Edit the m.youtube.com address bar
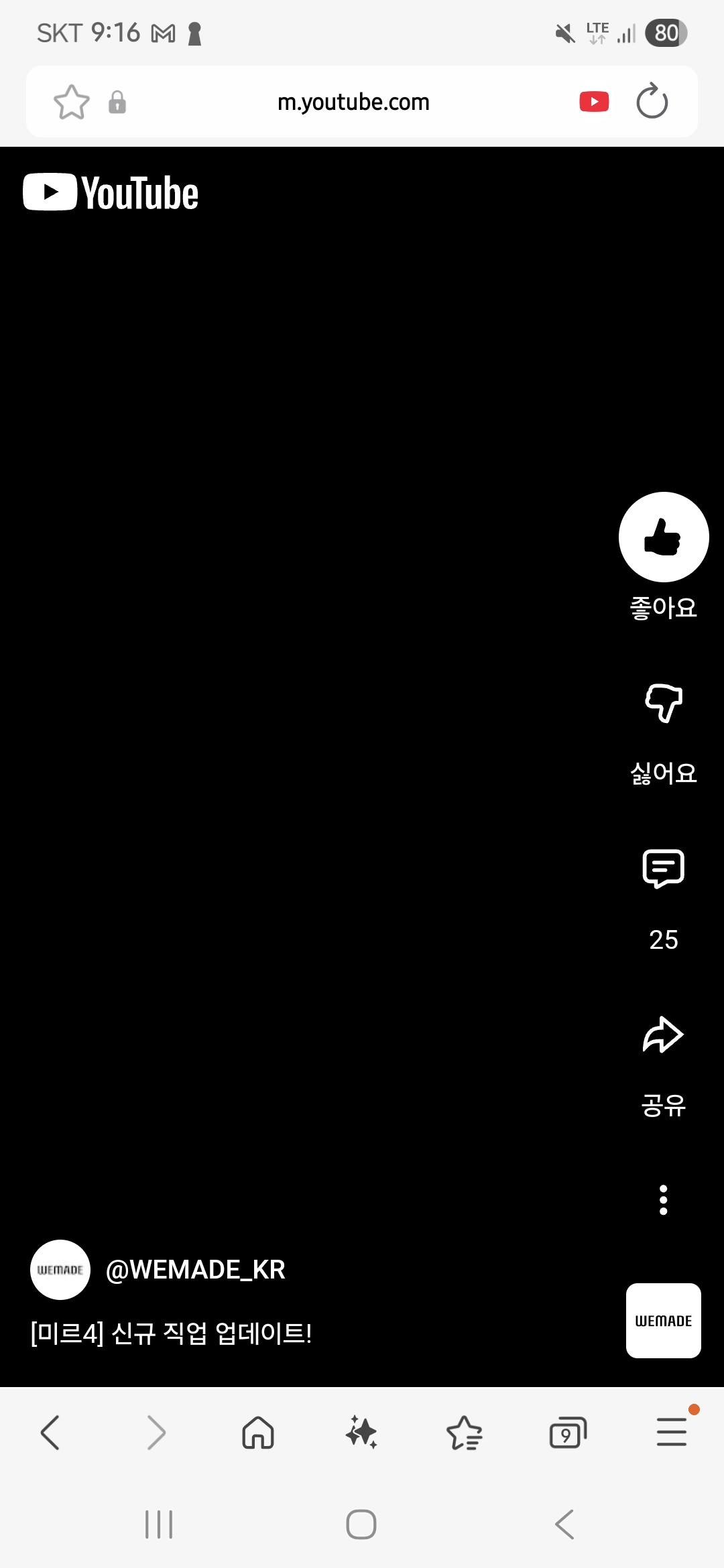The height and width of the screenshot is (1568, 724). (x=353, y=102)
